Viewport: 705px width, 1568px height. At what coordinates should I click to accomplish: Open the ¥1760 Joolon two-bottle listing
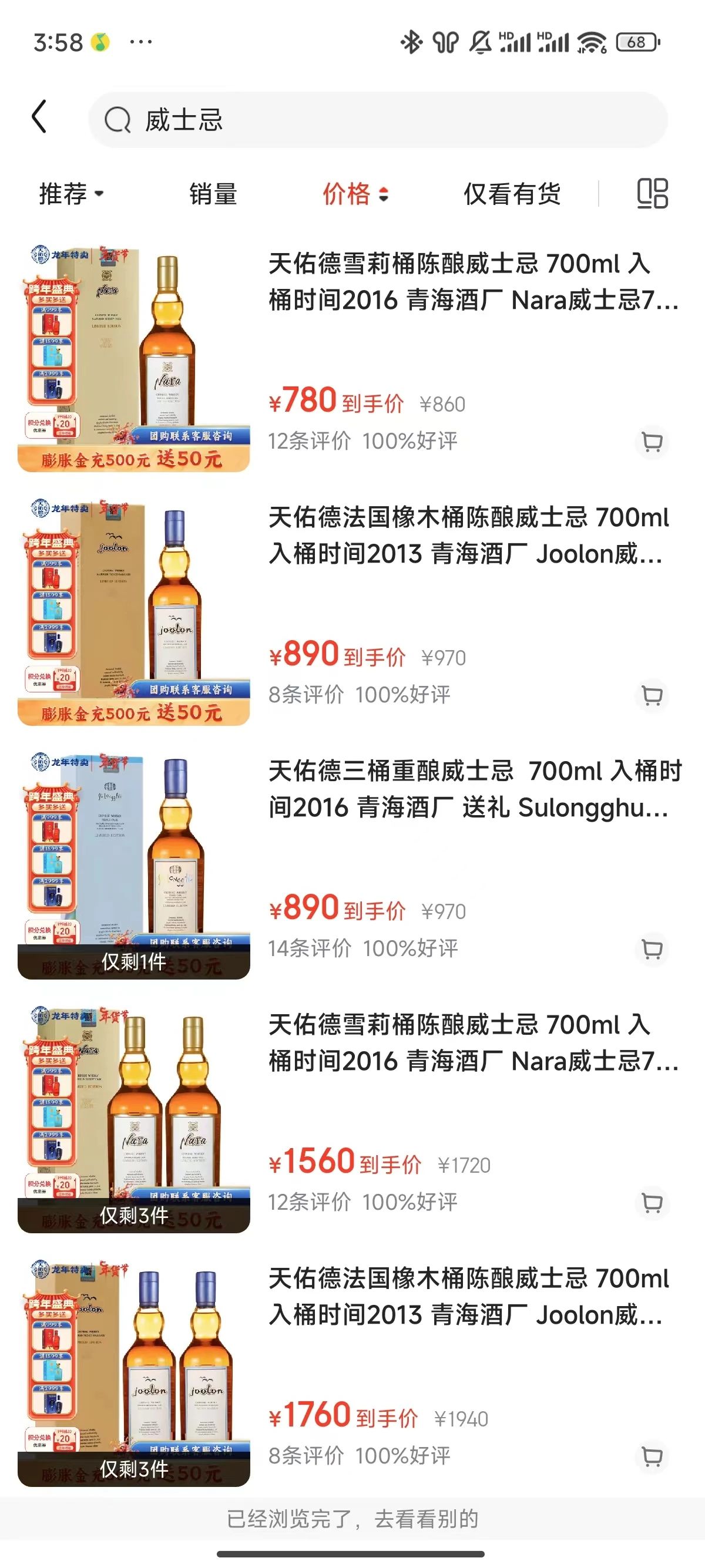468,1297
